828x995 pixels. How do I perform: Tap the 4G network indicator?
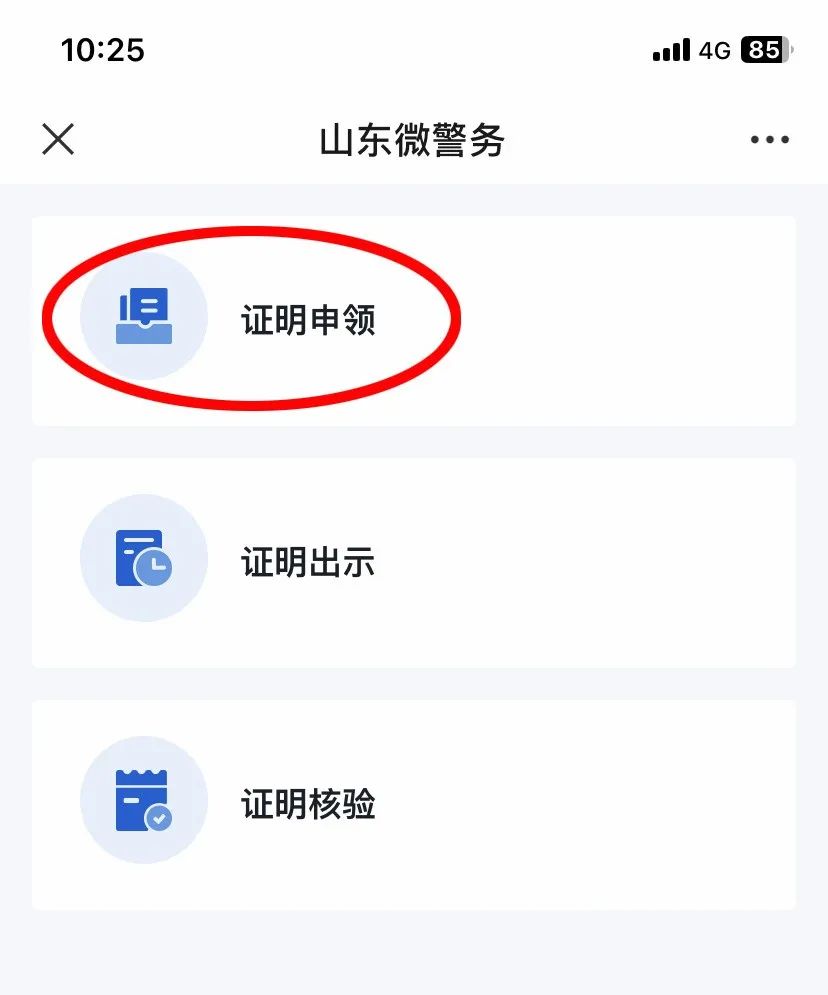713,50
